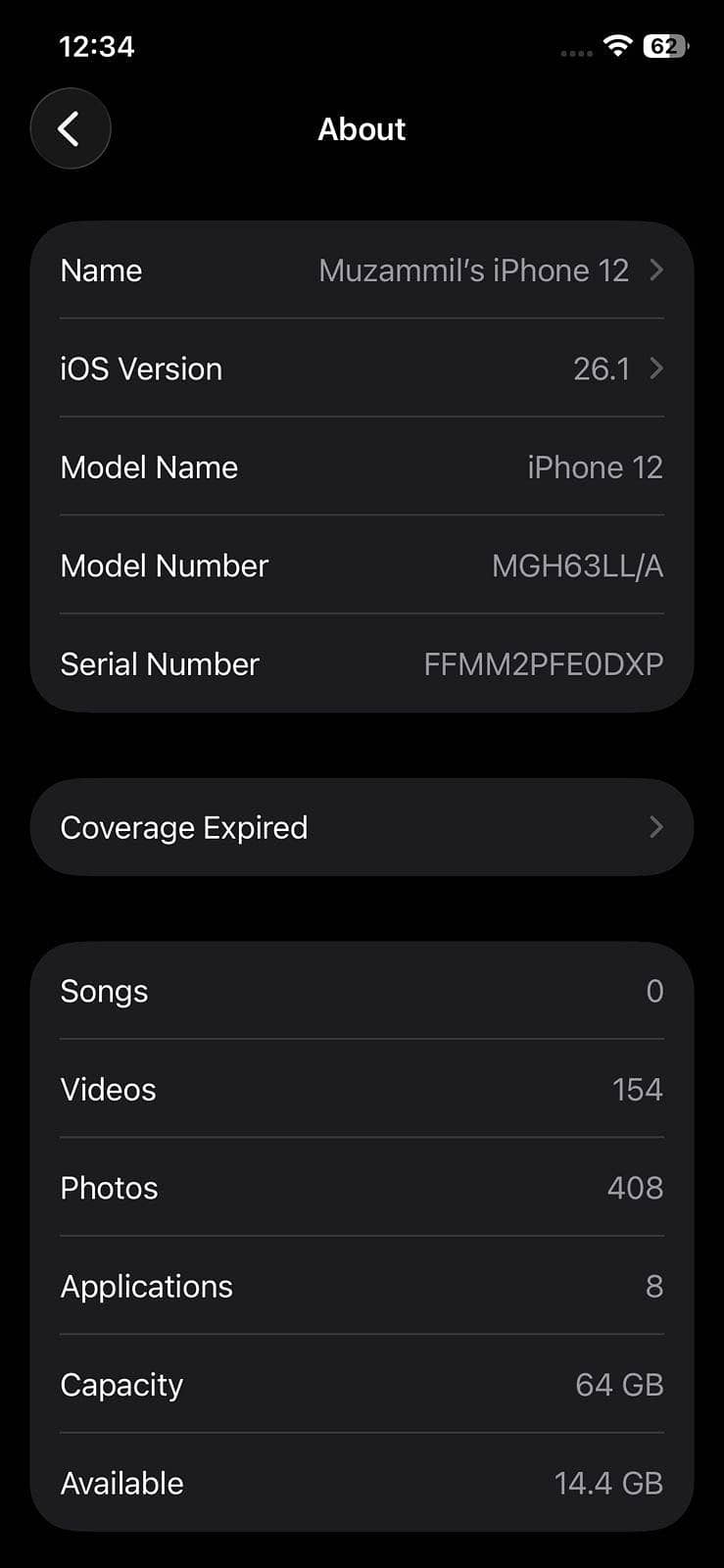Viewport: 724px width, 1568px height.
Task: Tap the back chevron to leave About
Action: click(x=71, y=128)
